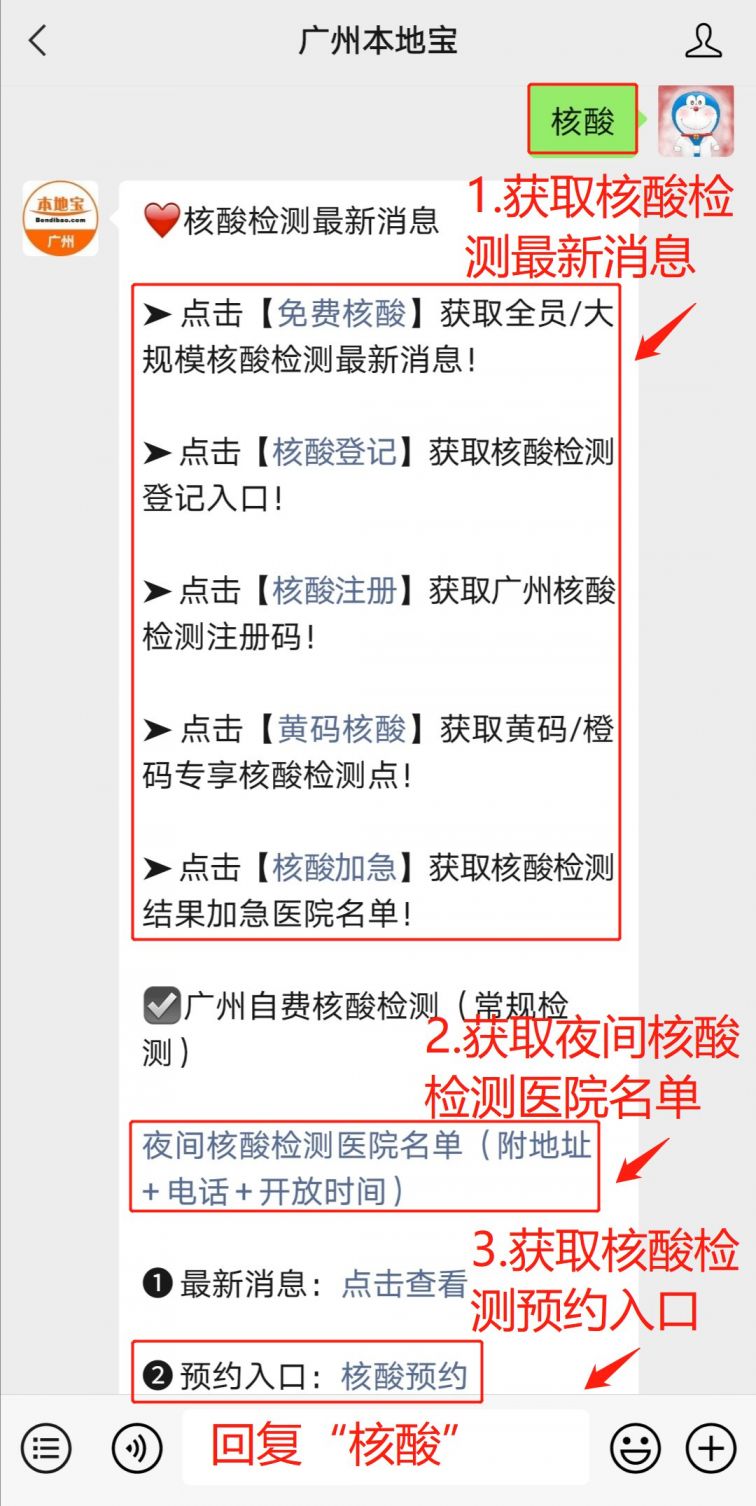Focus the message input field
The image size is (756, 1506).
tap(385, 1447)
